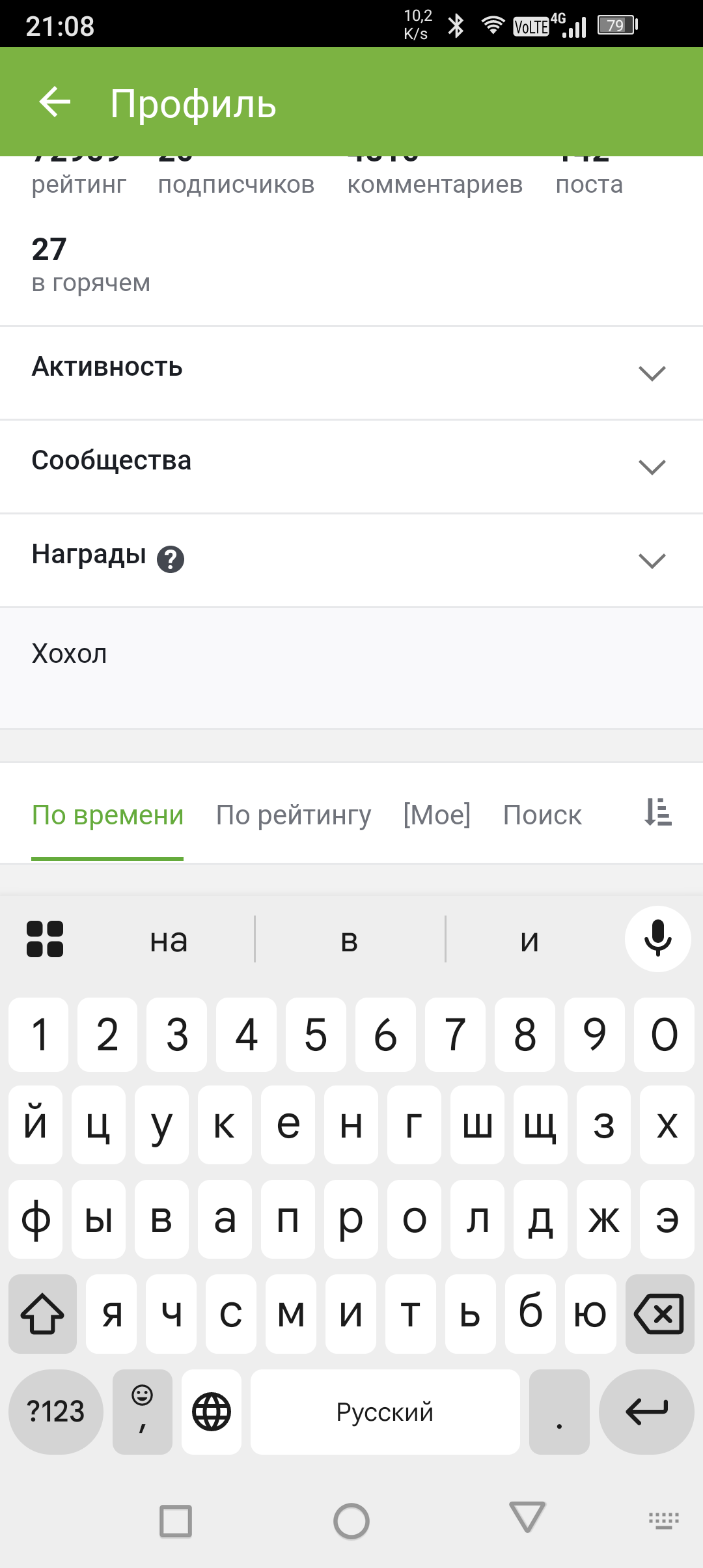Open the Поиск tab
Screen dimensions: 703x1568
pyautogui.click(x=542, y=815)
